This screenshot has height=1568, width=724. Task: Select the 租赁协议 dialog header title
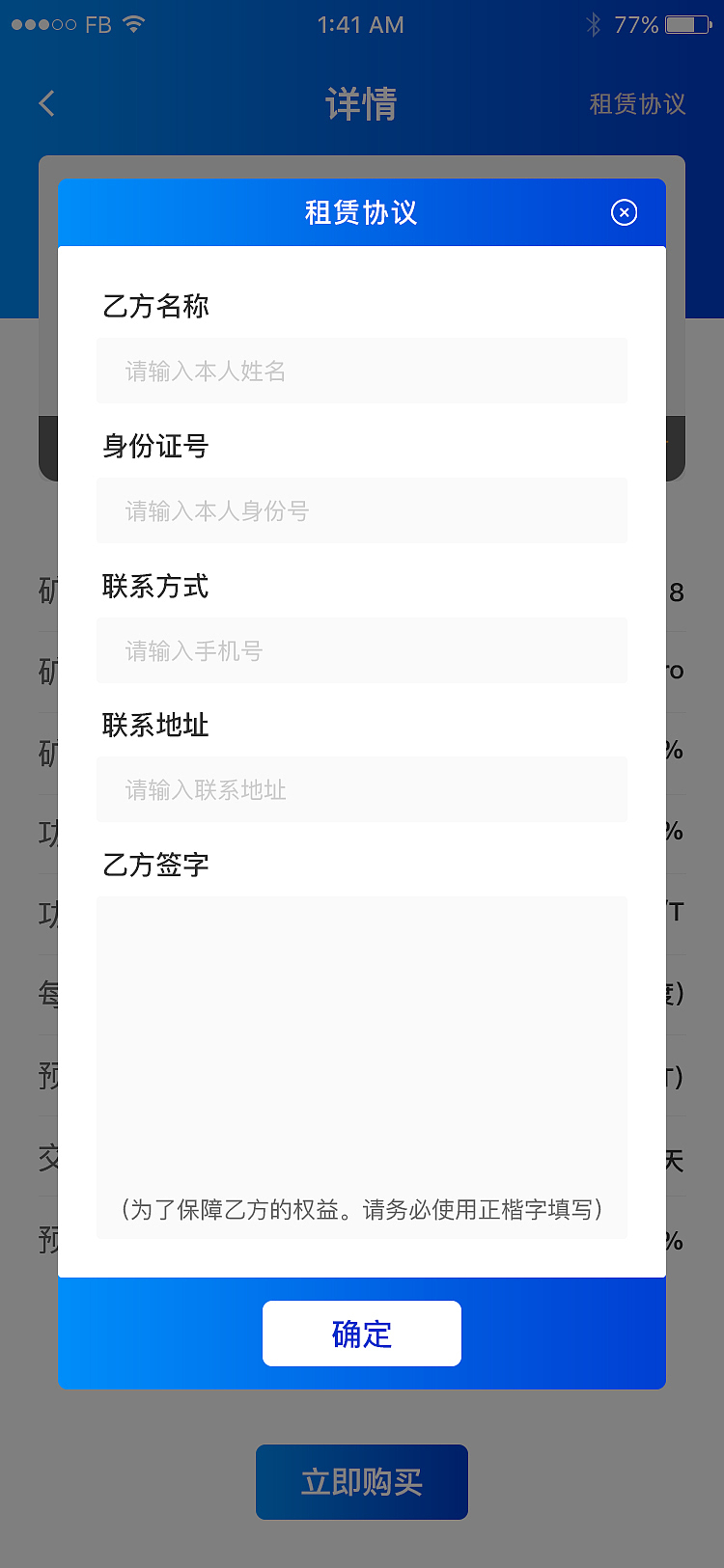click(359, 213)
